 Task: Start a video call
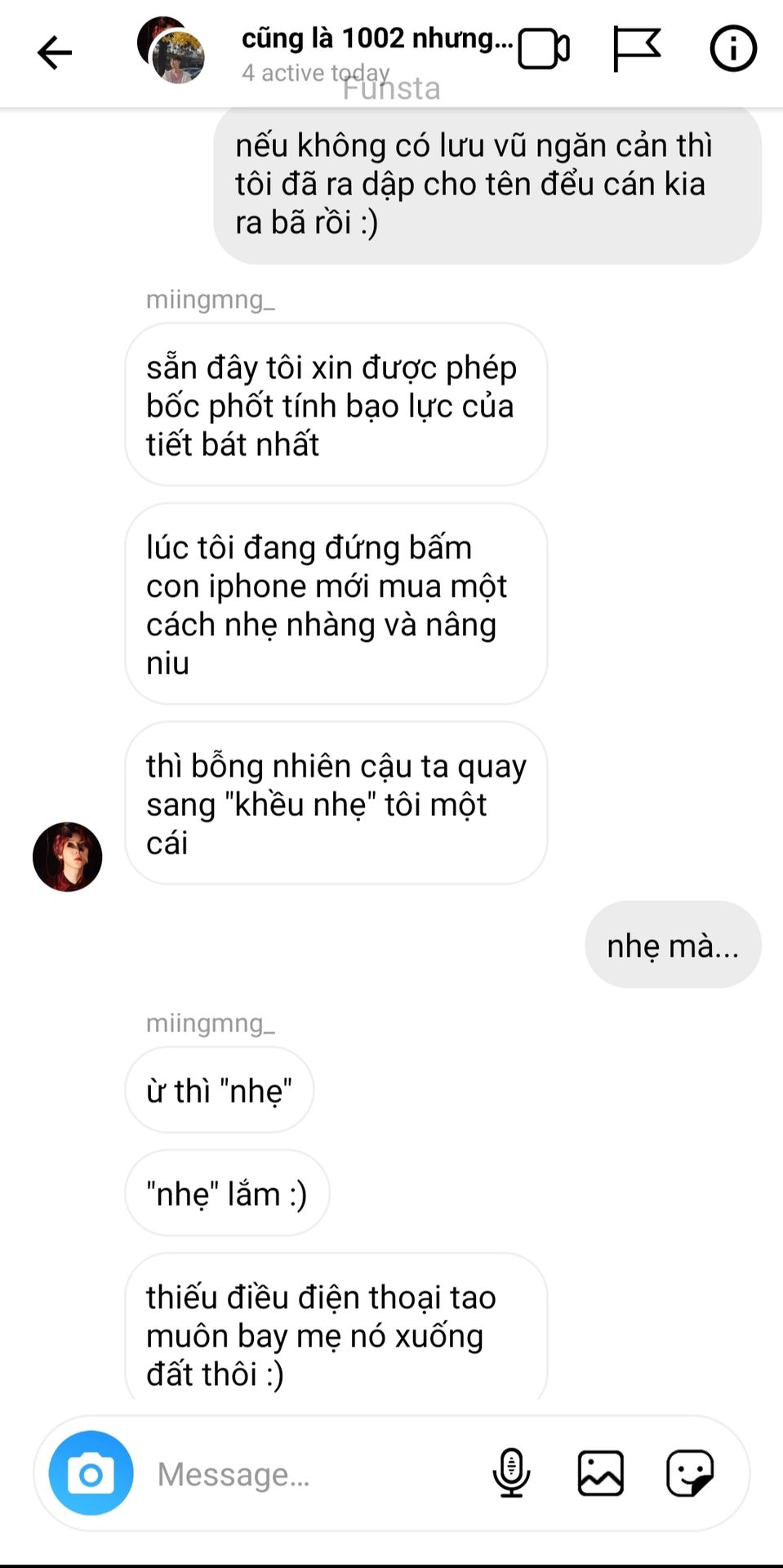click(544, 49)
